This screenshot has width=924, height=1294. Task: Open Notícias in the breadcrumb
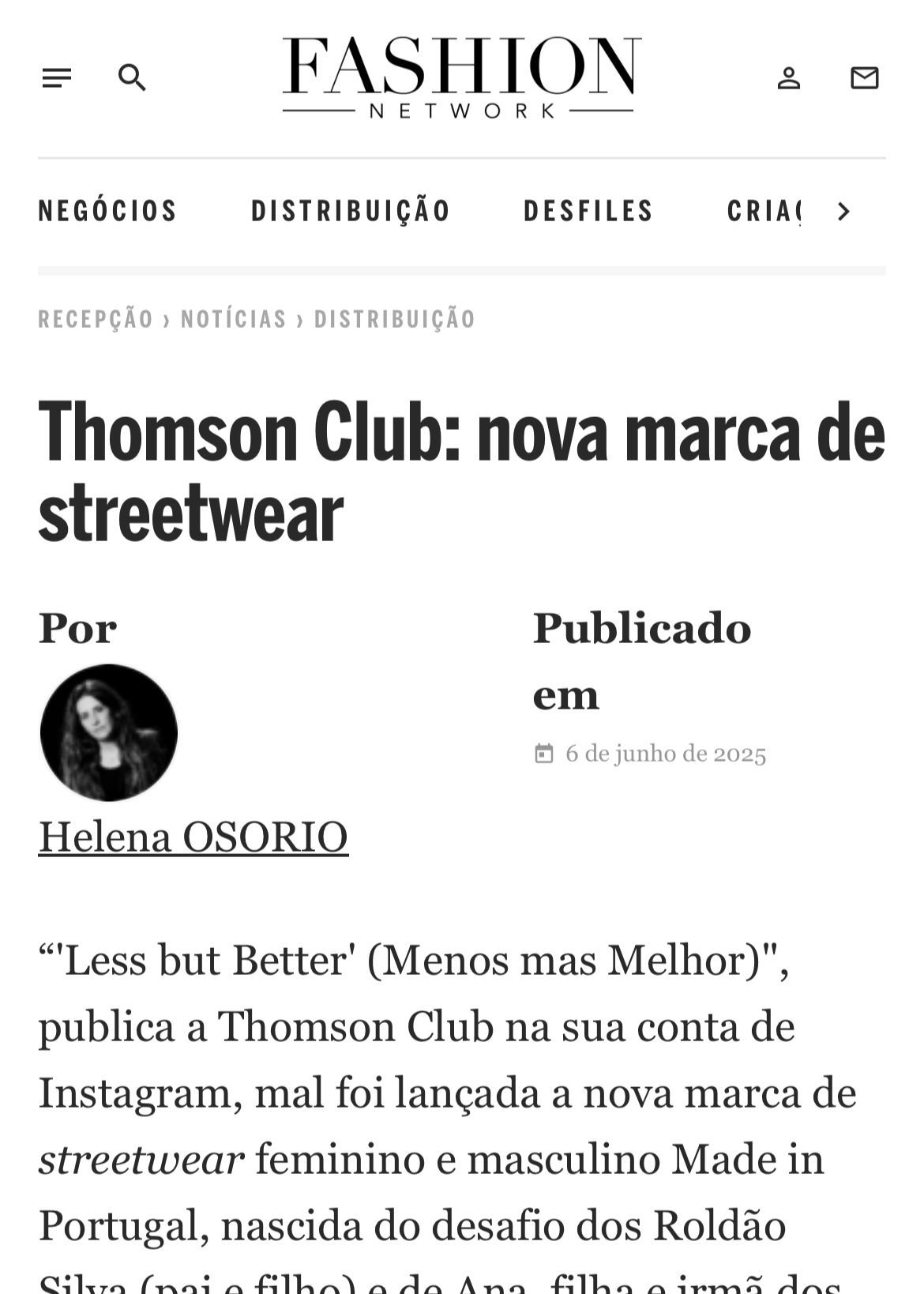[x=234, y=319]
